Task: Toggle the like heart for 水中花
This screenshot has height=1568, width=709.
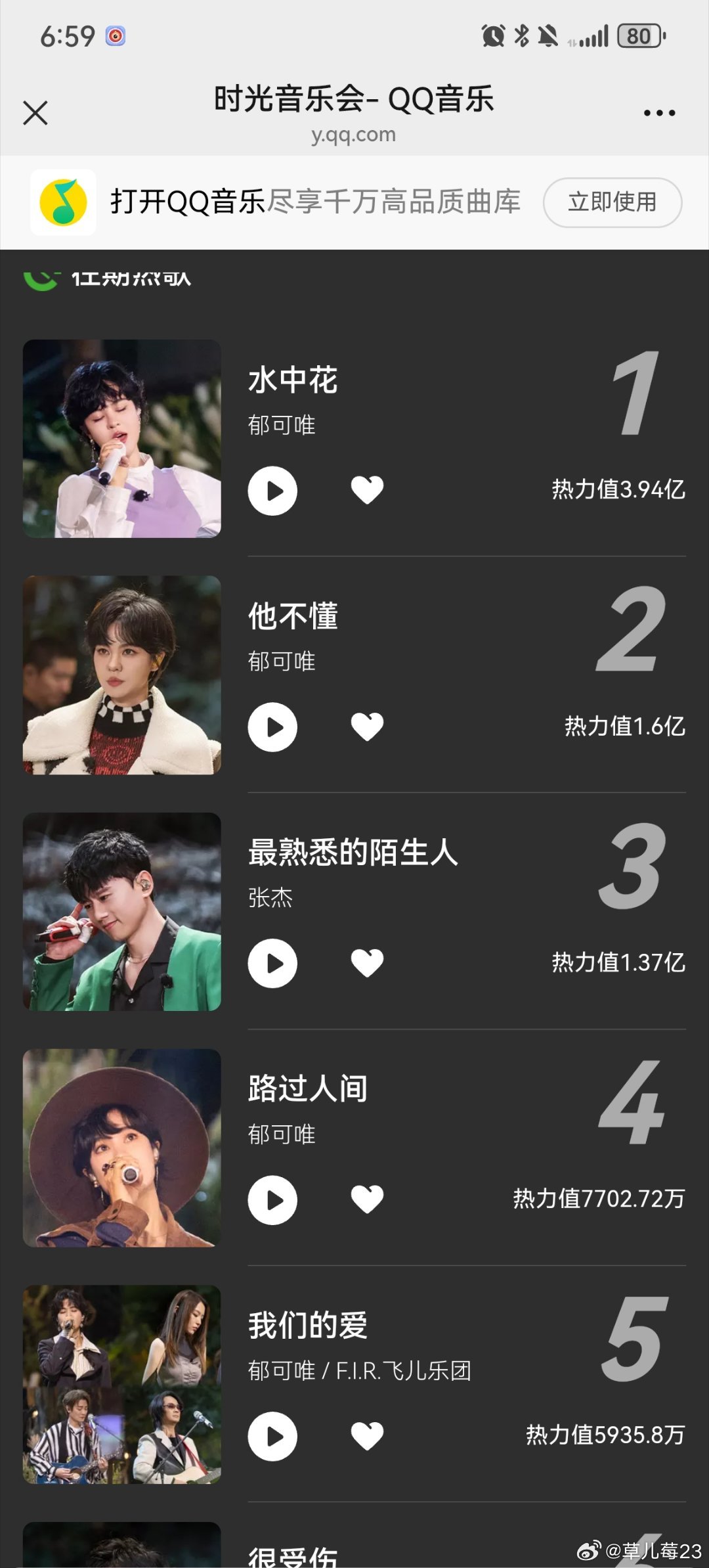Action: (368, 489)
